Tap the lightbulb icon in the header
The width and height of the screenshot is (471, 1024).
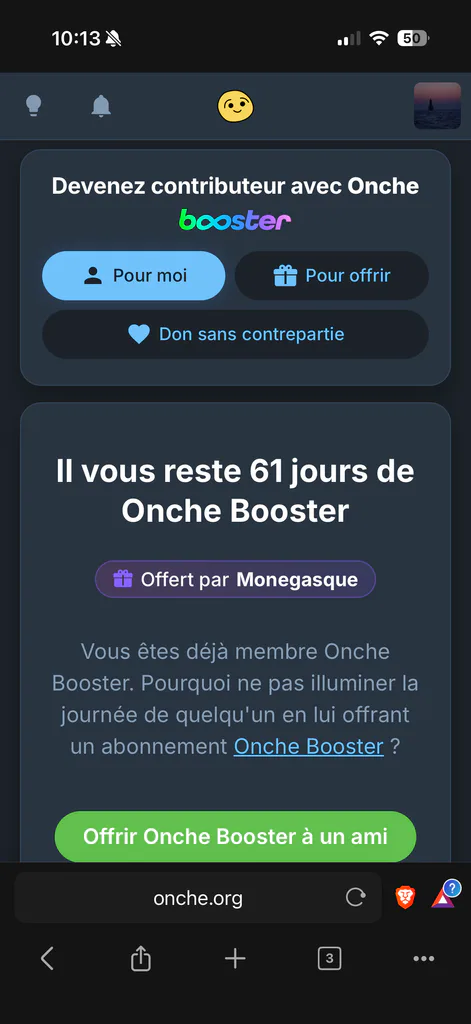(33, 105)
